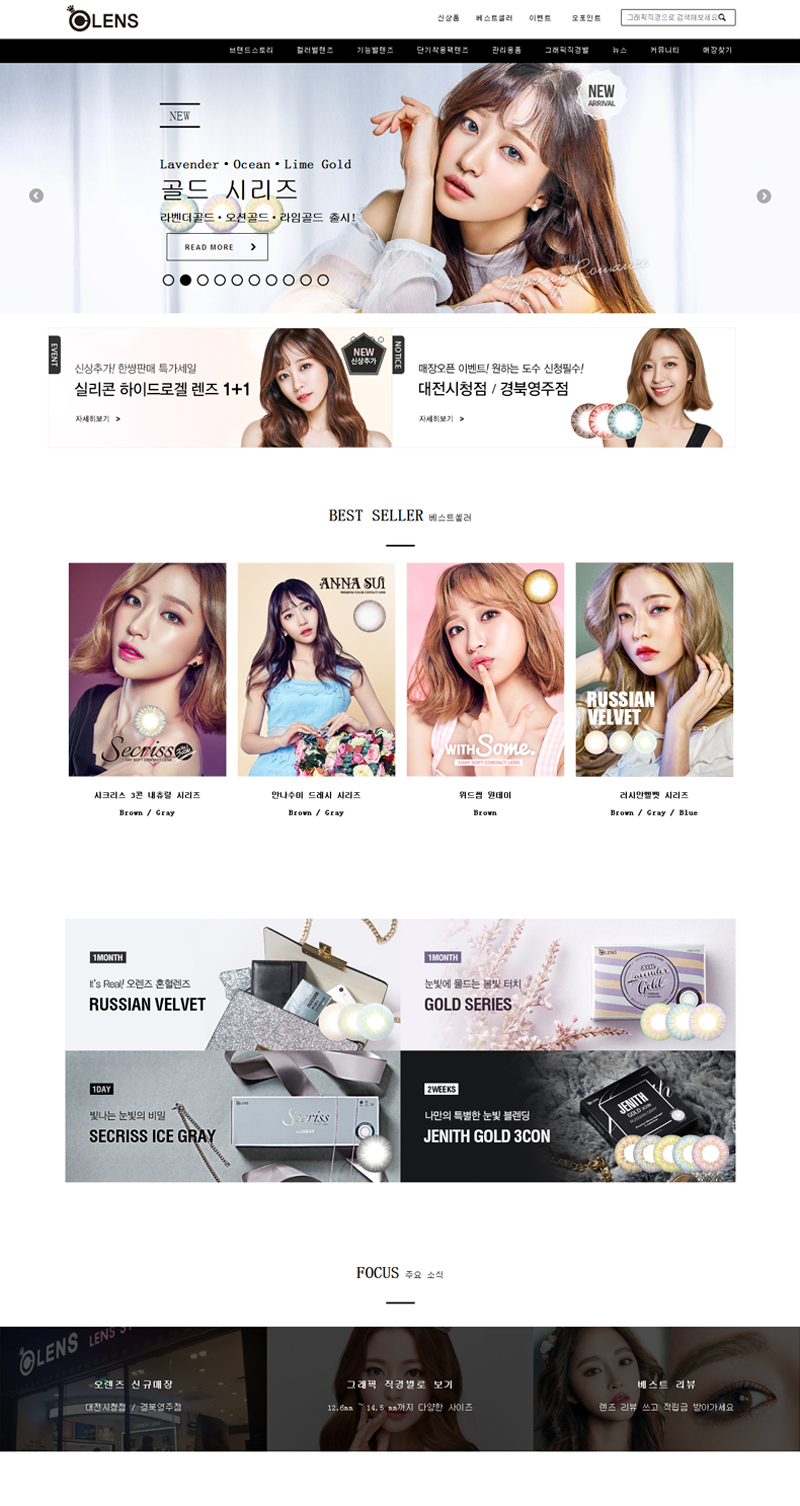Open the 실리콘 하이드로겔 렌즈 1+1 event banner
This screenshot has width=800, height=1506.
tap(220, 388)
